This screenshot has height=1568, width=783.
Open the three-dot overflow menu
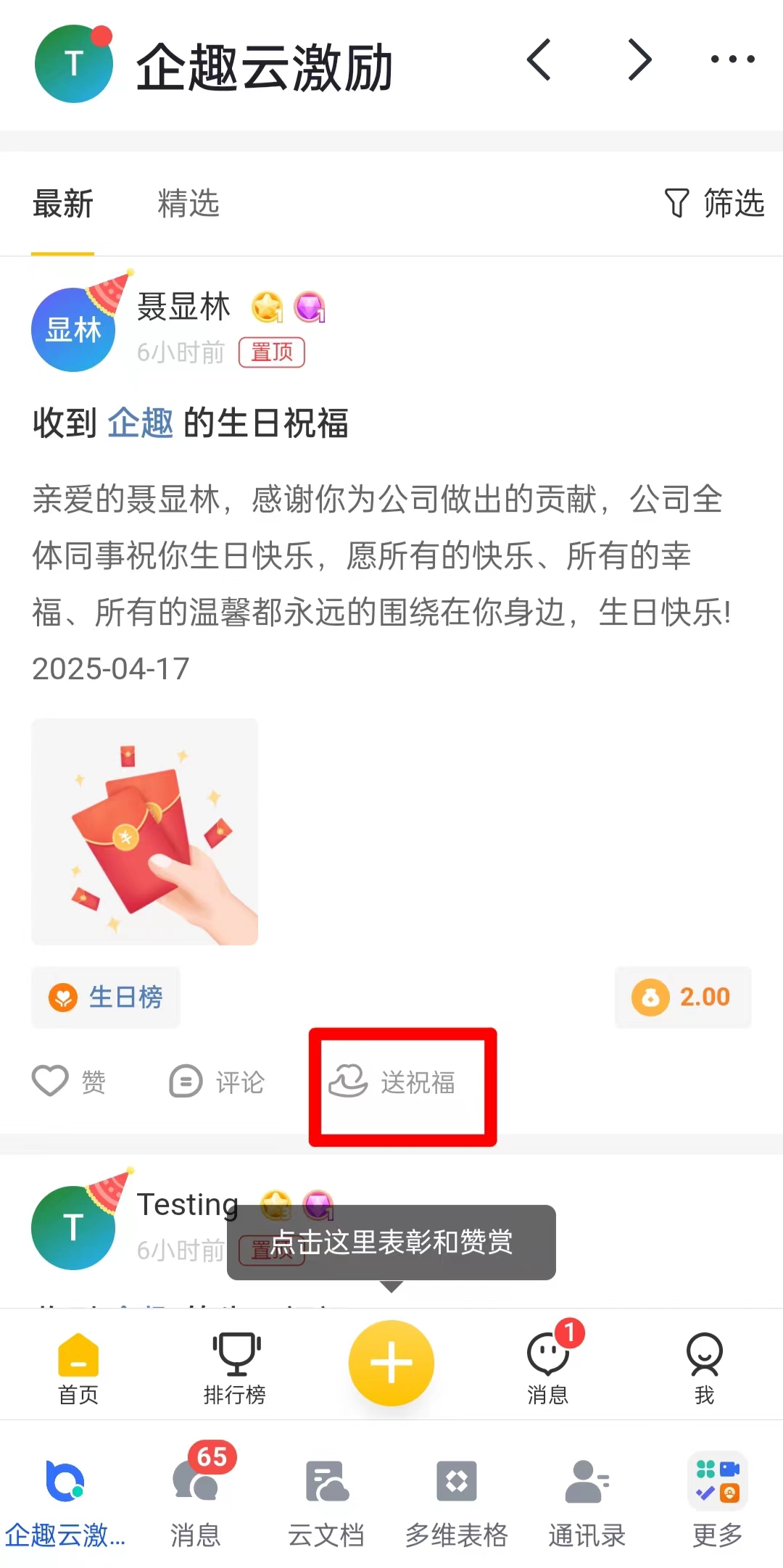coord(732,59)
